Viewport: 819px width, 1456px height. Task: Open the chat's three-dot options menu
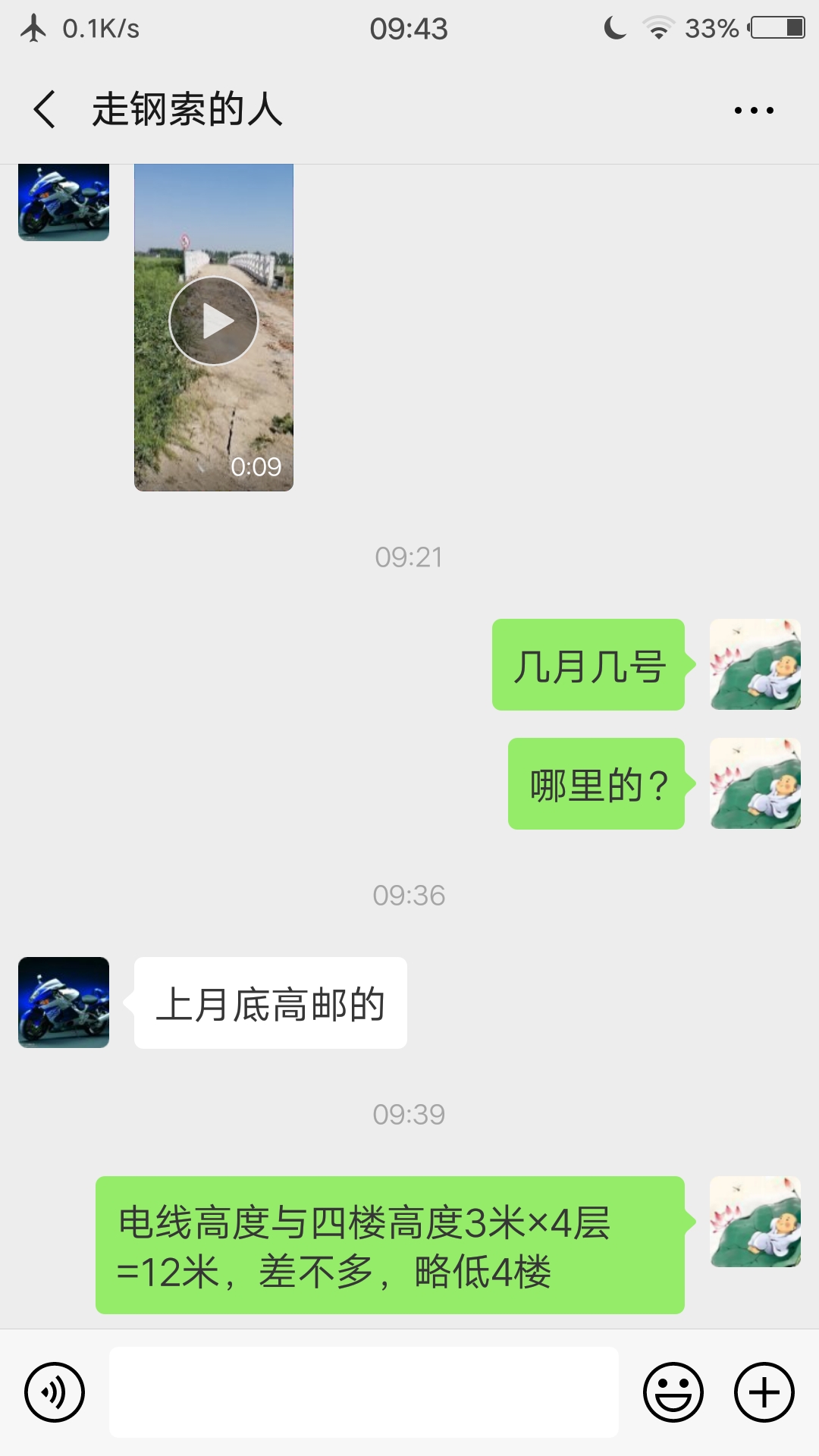coord(754,111)
